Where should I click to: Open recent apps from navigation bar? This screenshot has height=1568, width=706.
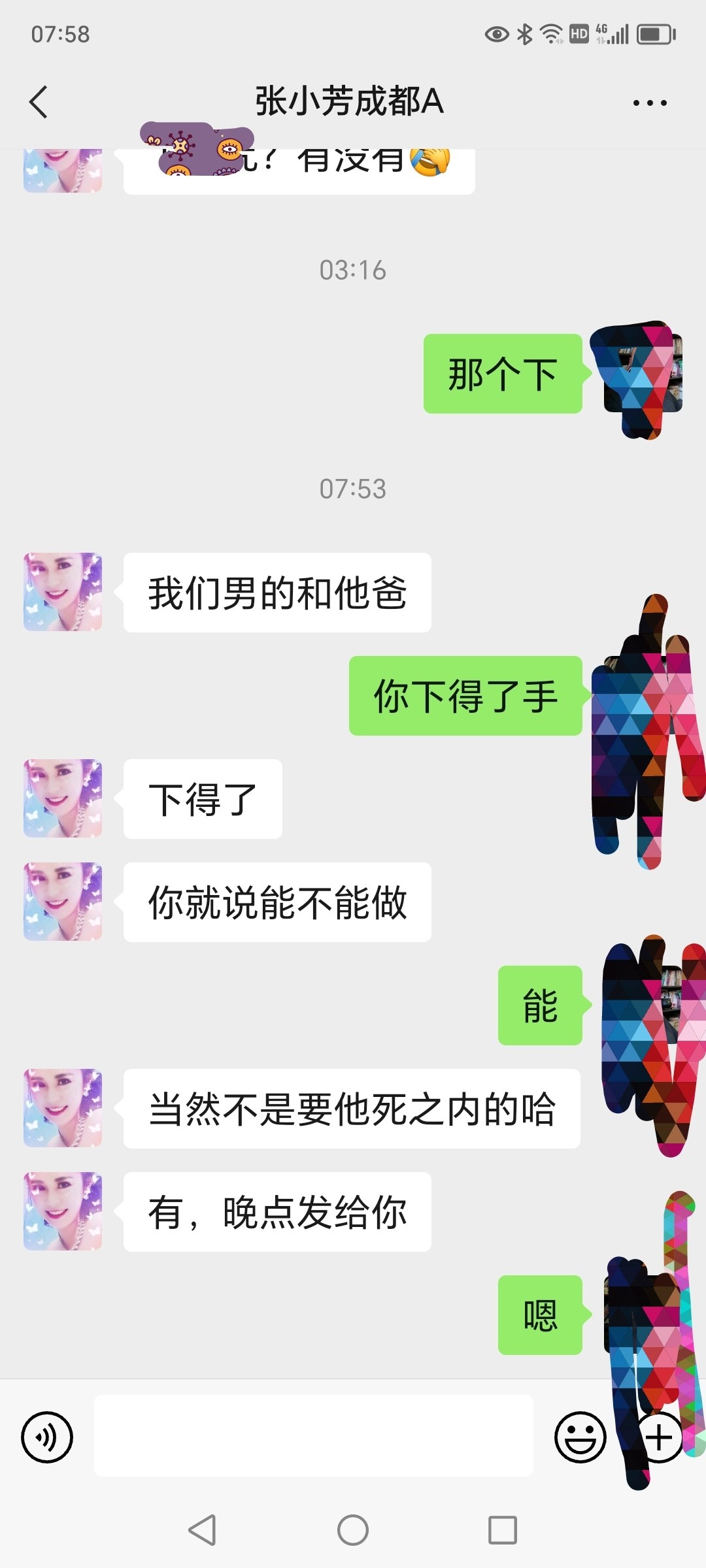coord(503,1529)
